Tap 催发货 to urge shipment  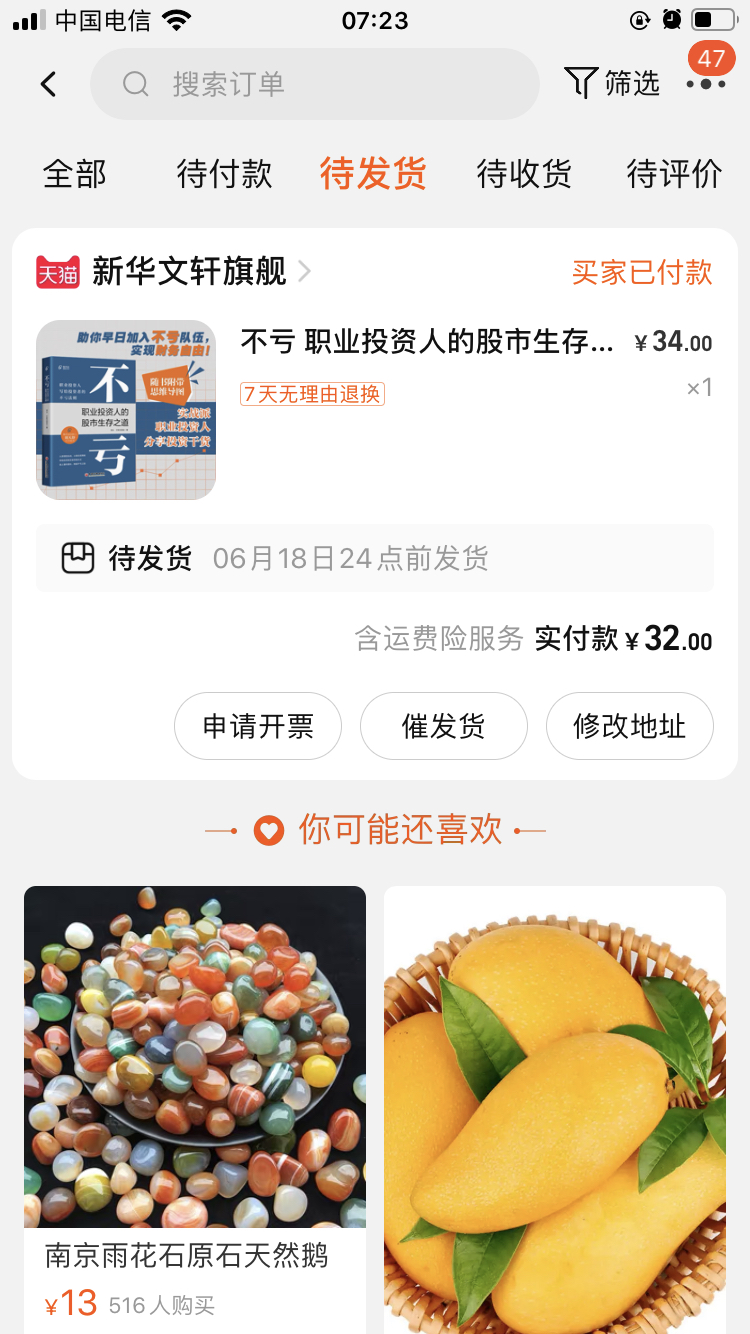point(444,726)
